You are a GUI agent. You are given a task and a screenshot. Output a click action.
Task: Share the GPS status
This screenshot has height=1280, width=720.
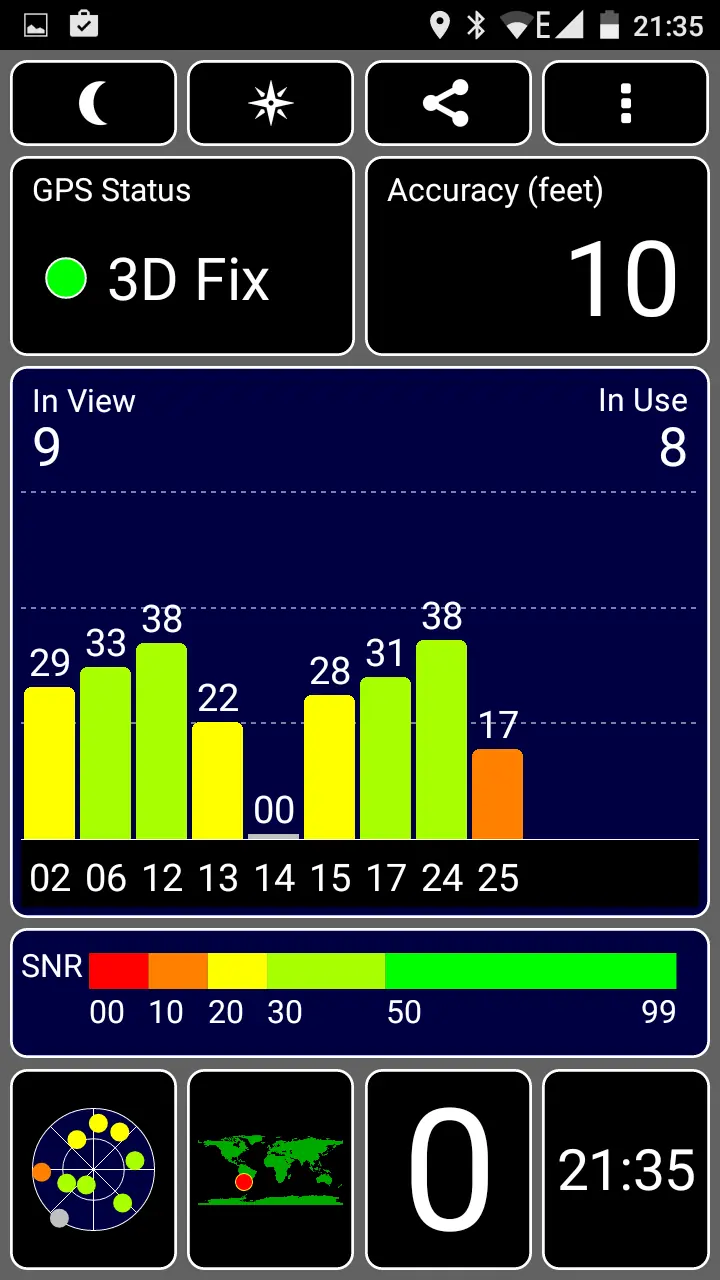[447, 103]
